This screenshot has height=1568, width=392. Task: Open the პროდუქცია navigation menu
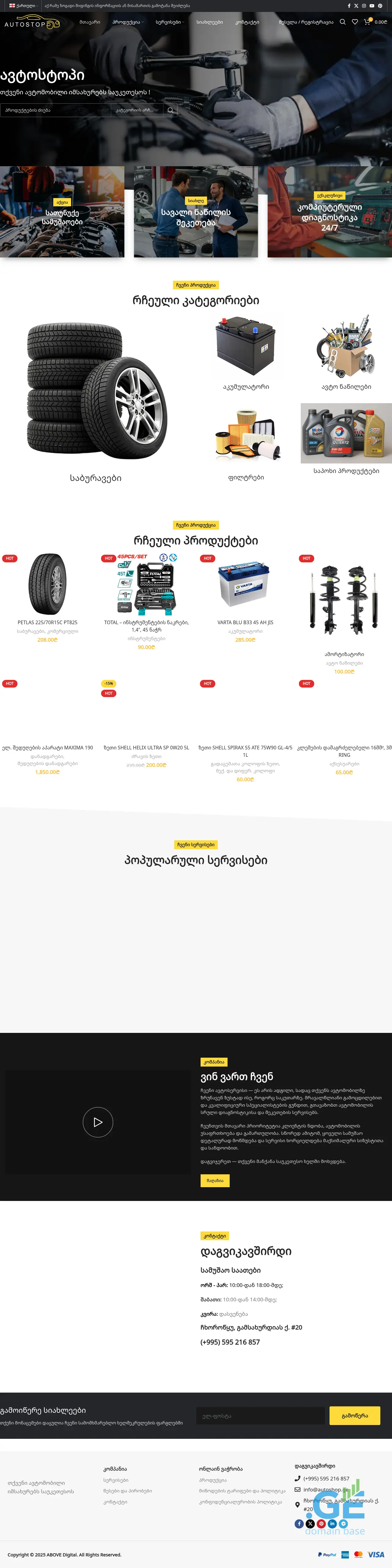click(127, 22)
